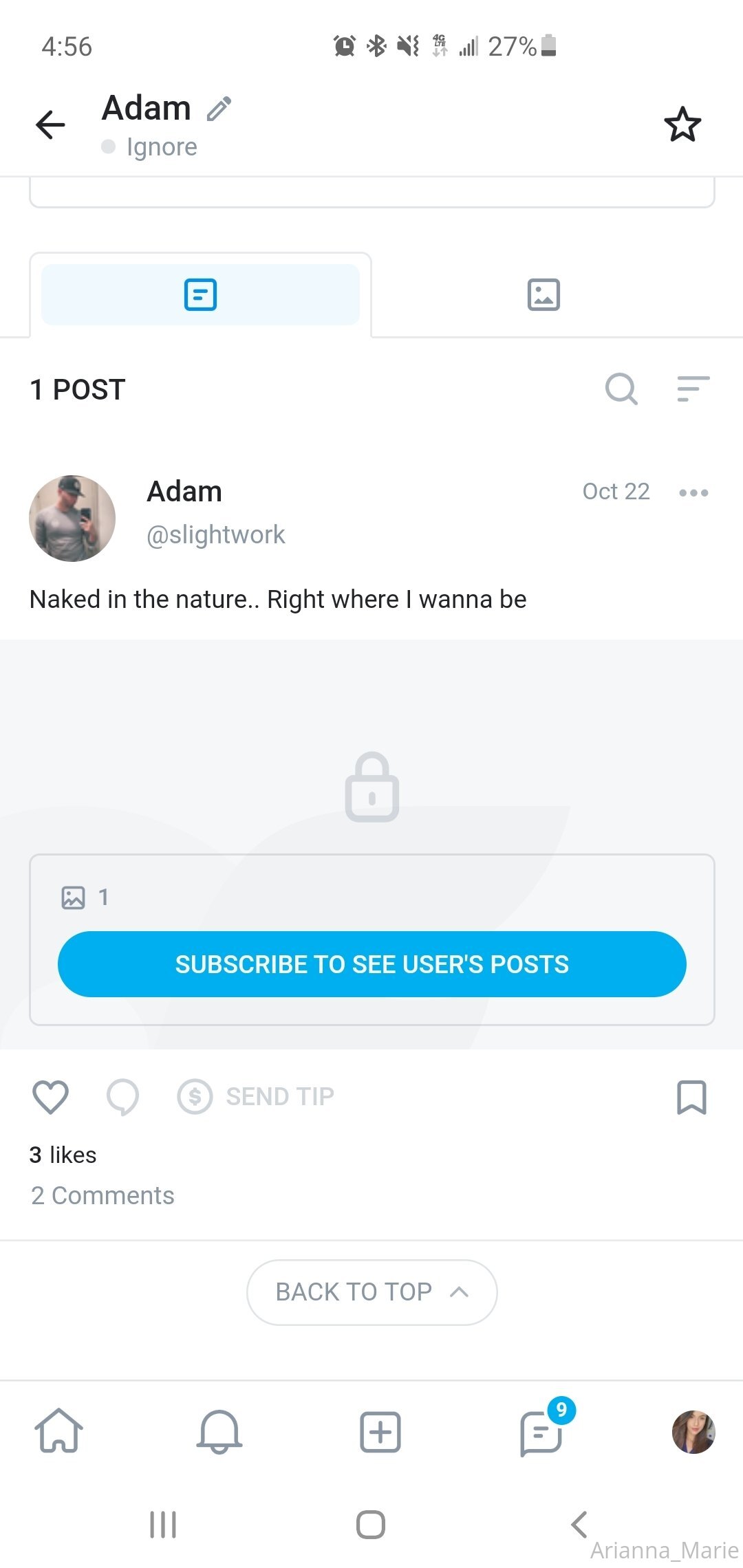
Task: Open the comment bubble under the post
Action: [123, 1097]
